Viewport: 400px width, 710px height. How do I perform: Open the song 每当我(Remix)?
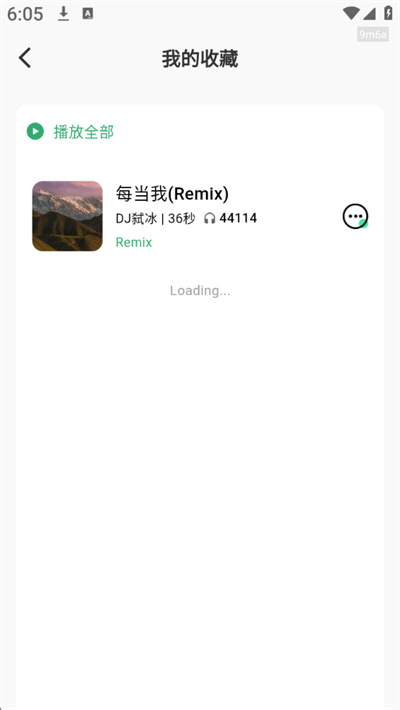pyautogui.click(x=199, y=216)
